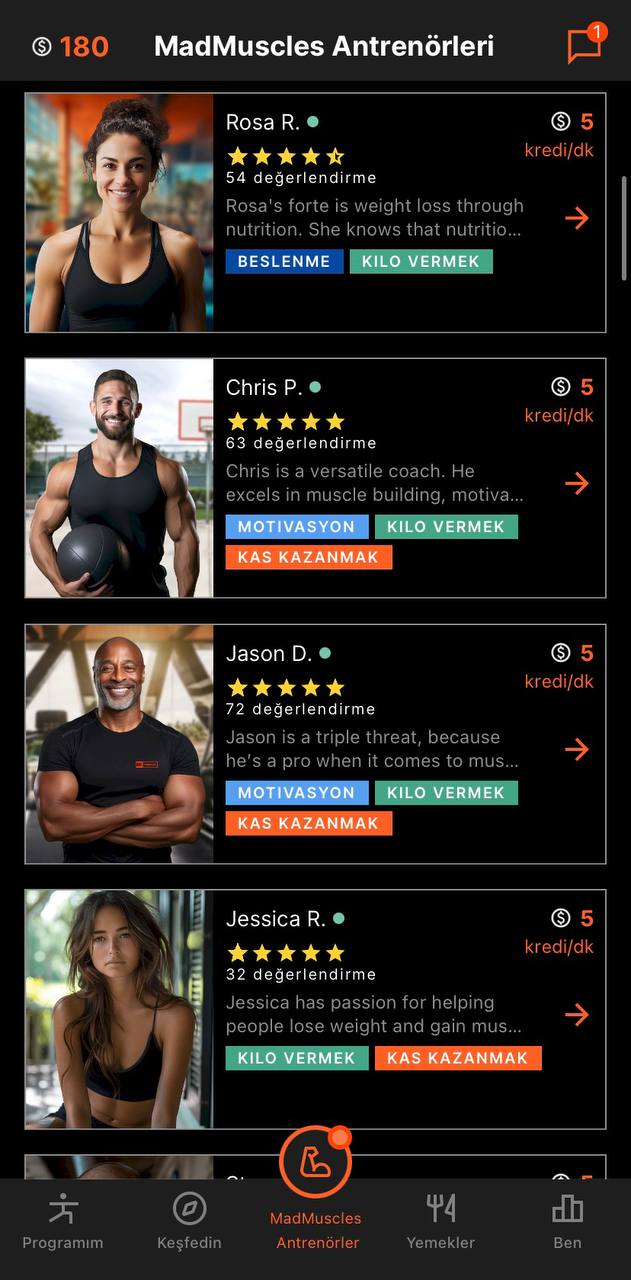Open the chat messages icon

[585, 45]
